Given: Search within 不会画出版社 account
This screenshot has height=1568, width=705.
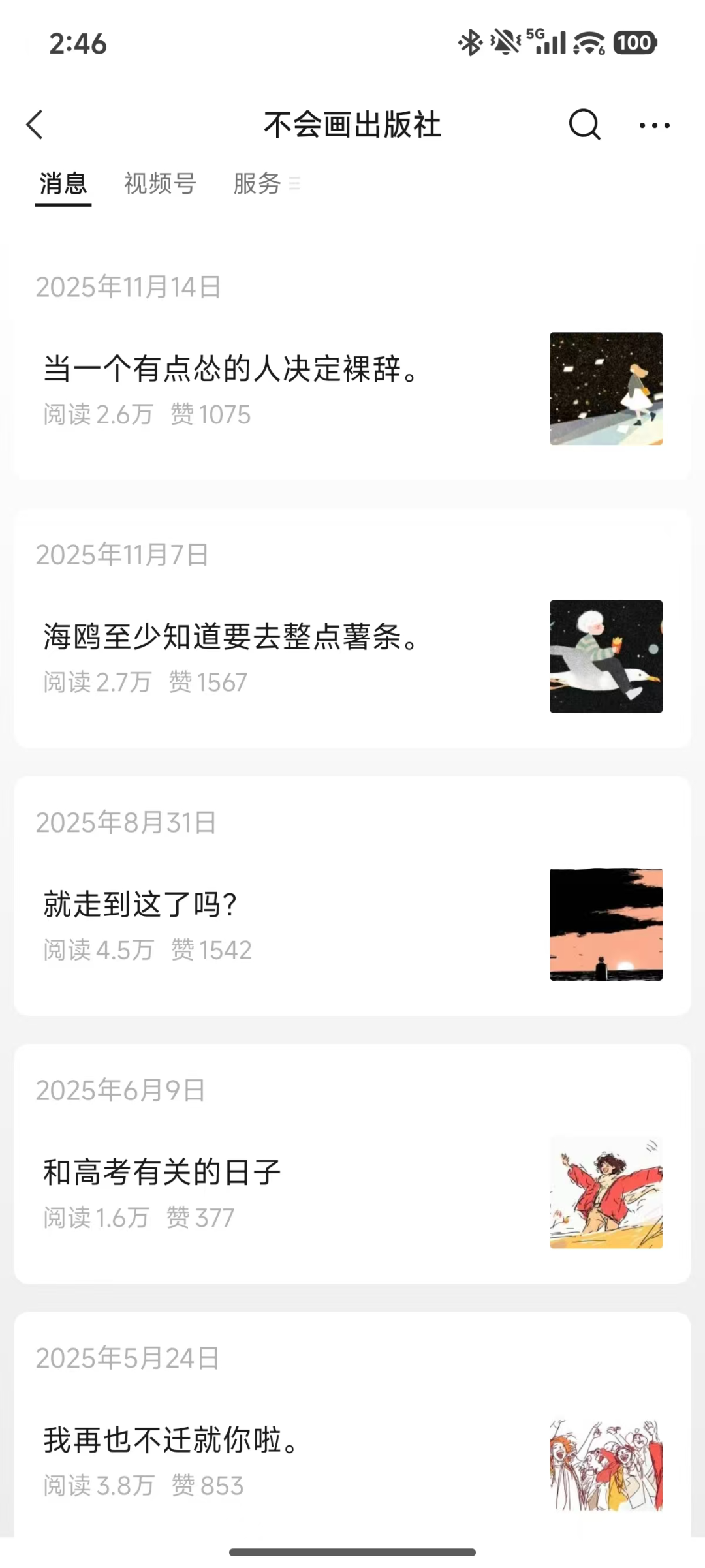Looking at the screenshot, I should coord(584,125).
